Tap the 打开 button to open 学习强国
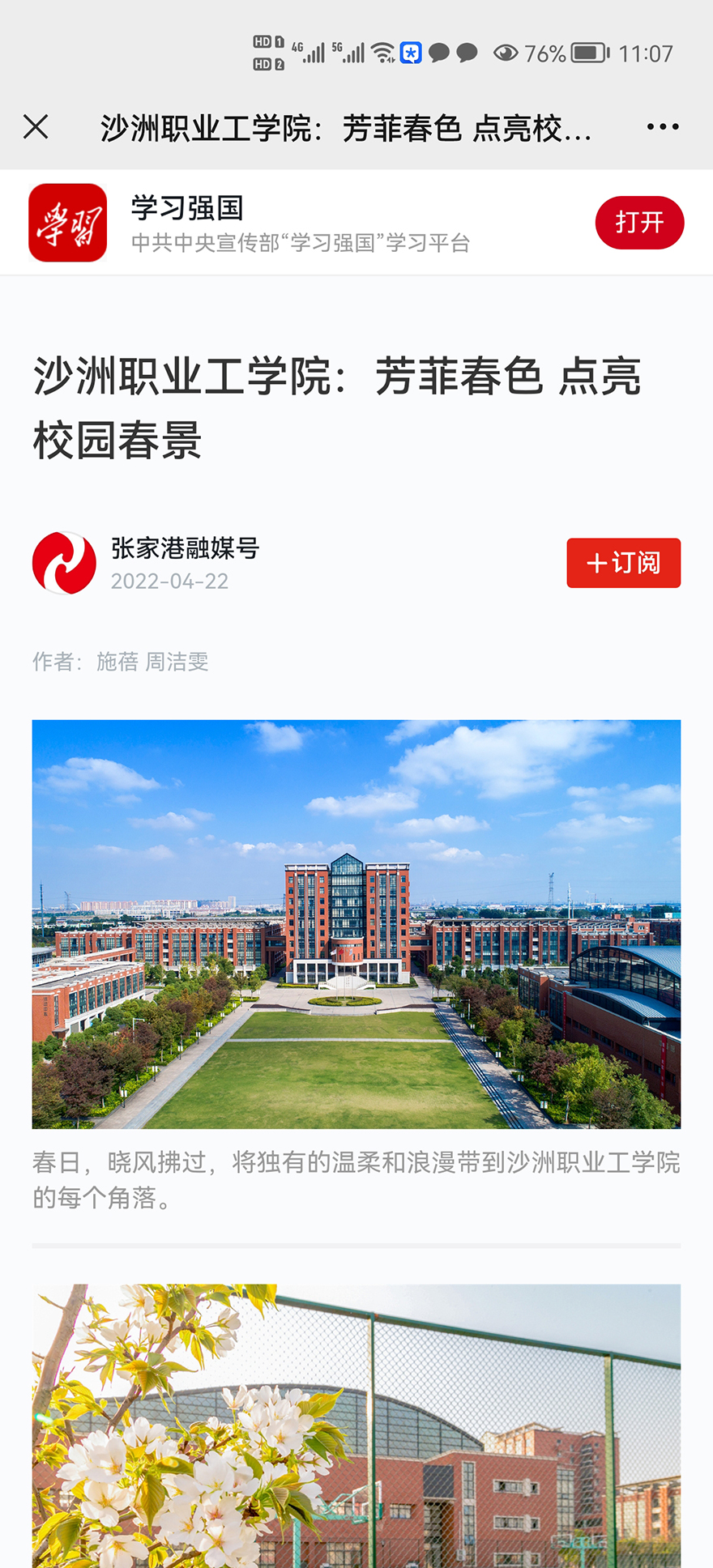Viewport: 713px width, 1568px height. pyautogui.click(x=639, y=223)
